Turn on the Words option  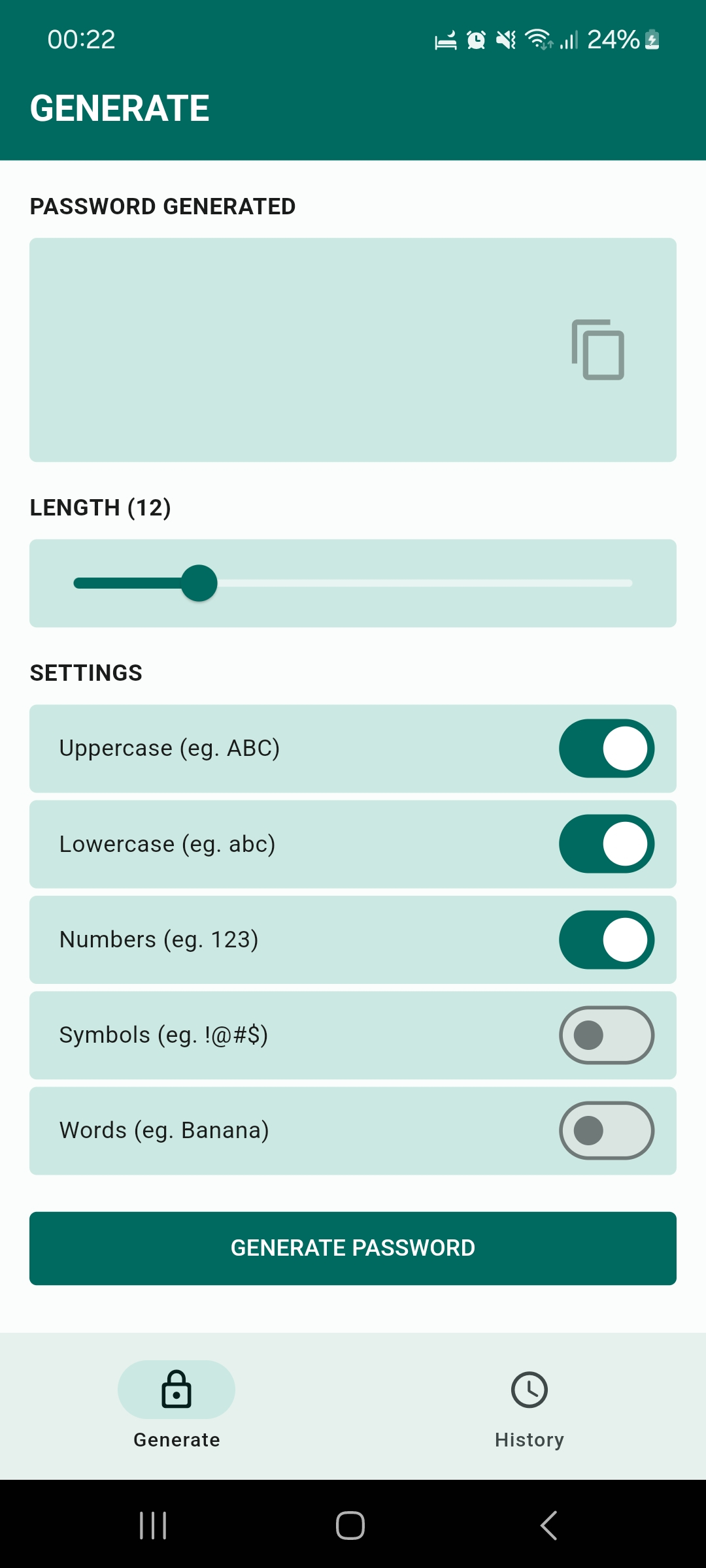(x=607, y=1130)
